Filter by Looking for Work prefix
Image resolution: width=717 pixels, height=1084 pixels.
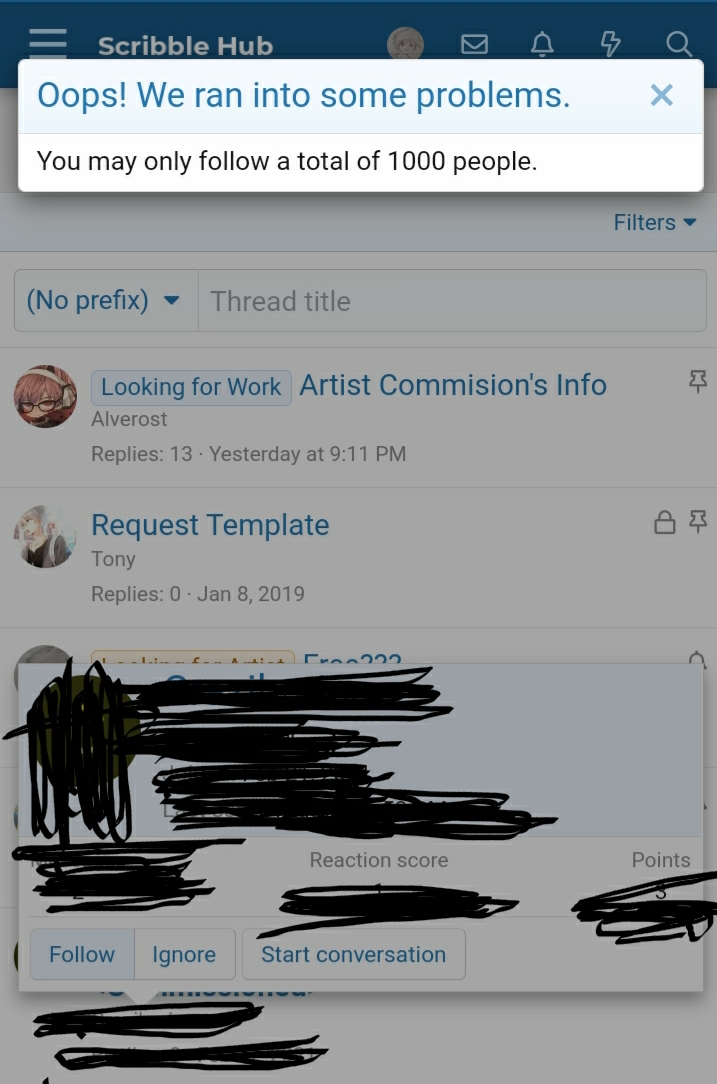pos(191,387)
